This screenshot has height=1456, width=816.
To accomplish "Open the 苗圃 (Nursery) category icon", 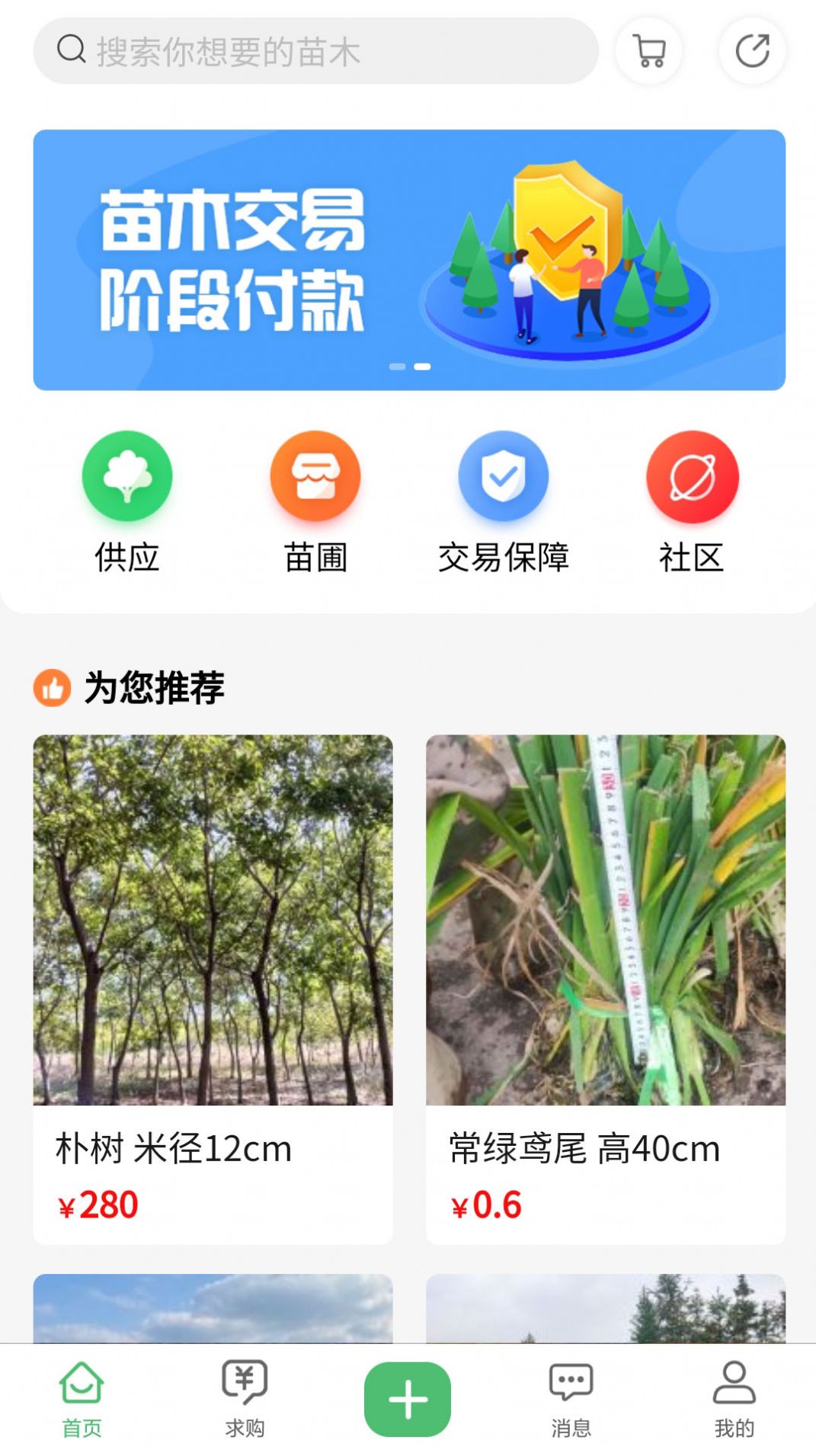I will pos(315,475).
